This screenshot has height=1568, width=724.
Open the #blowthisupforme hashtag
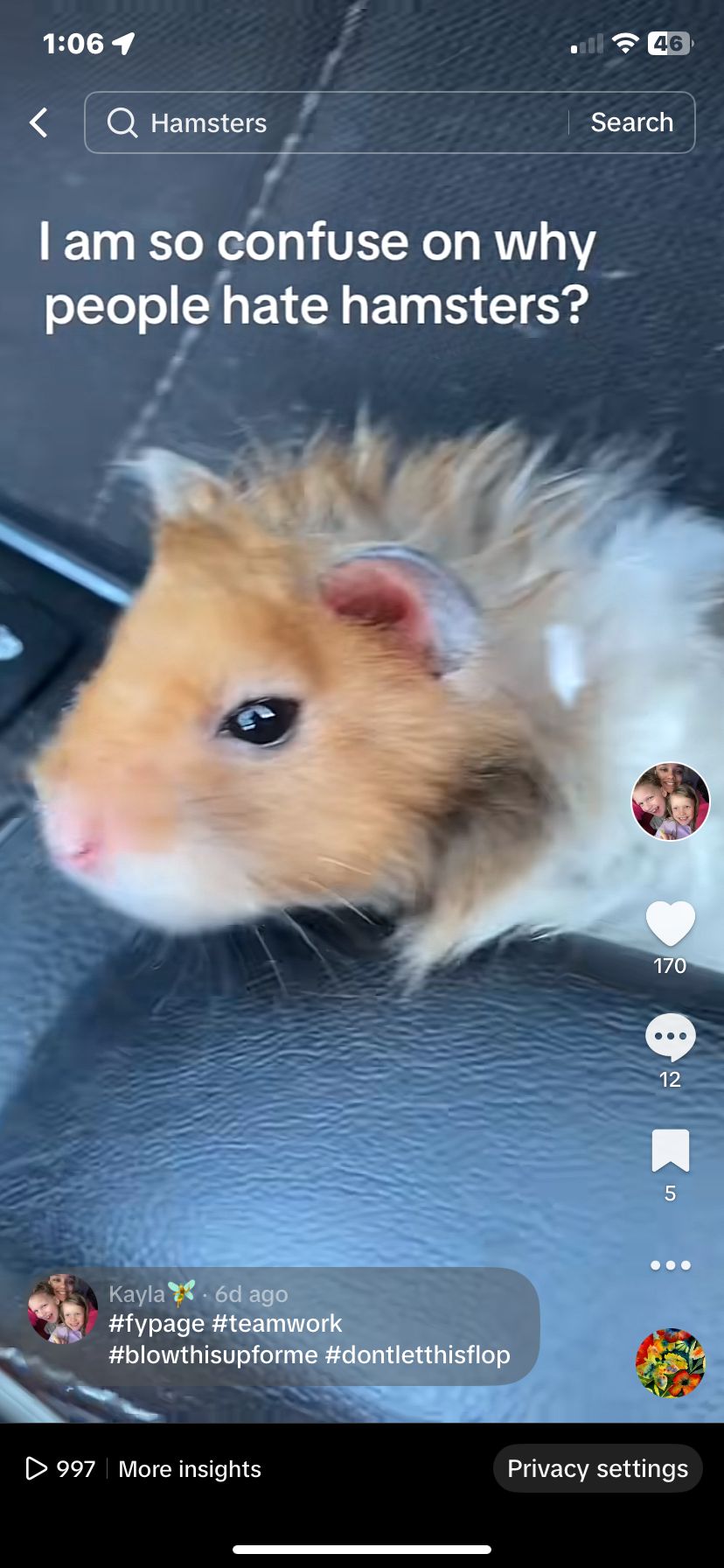212,1355
